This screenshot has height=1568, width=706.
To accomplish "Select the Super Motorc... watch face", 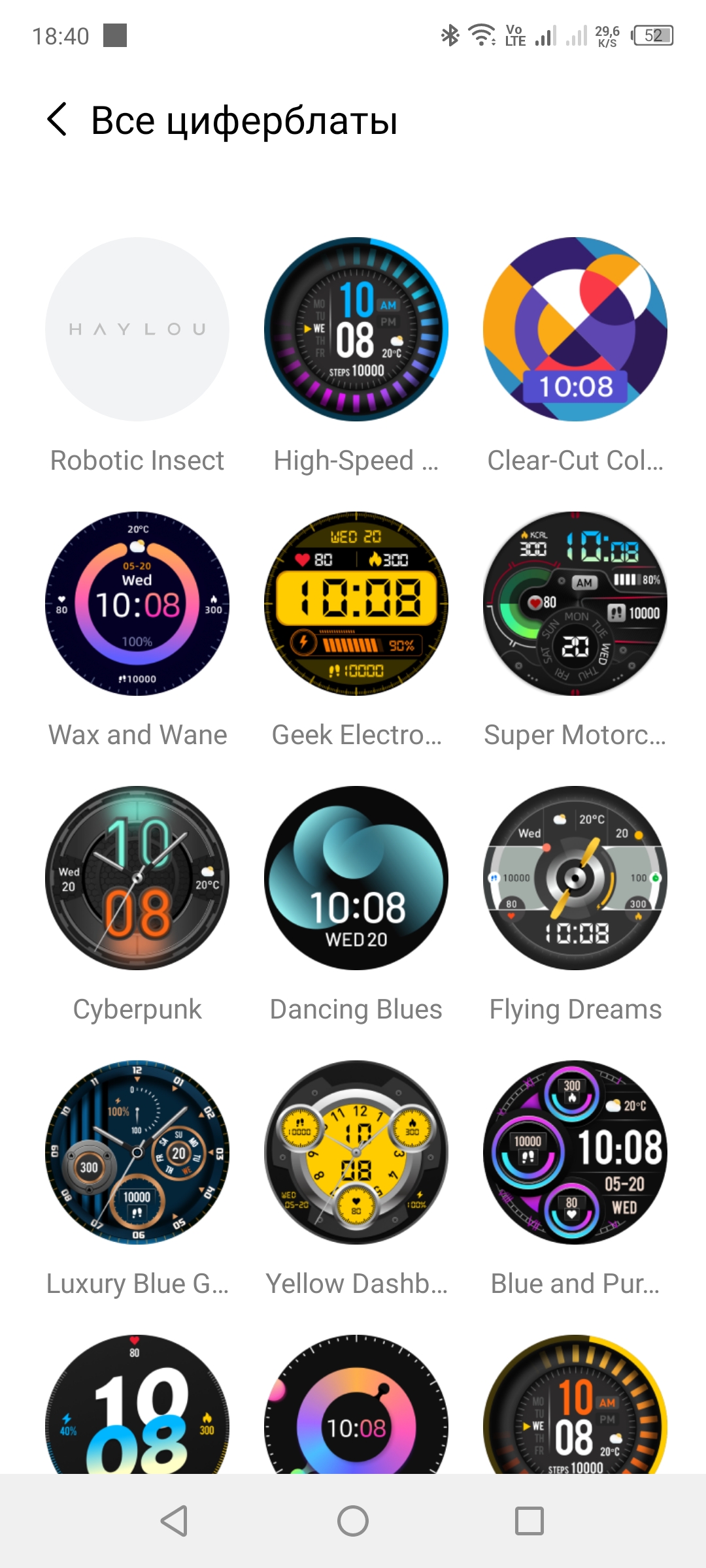I will pos(575,604).
